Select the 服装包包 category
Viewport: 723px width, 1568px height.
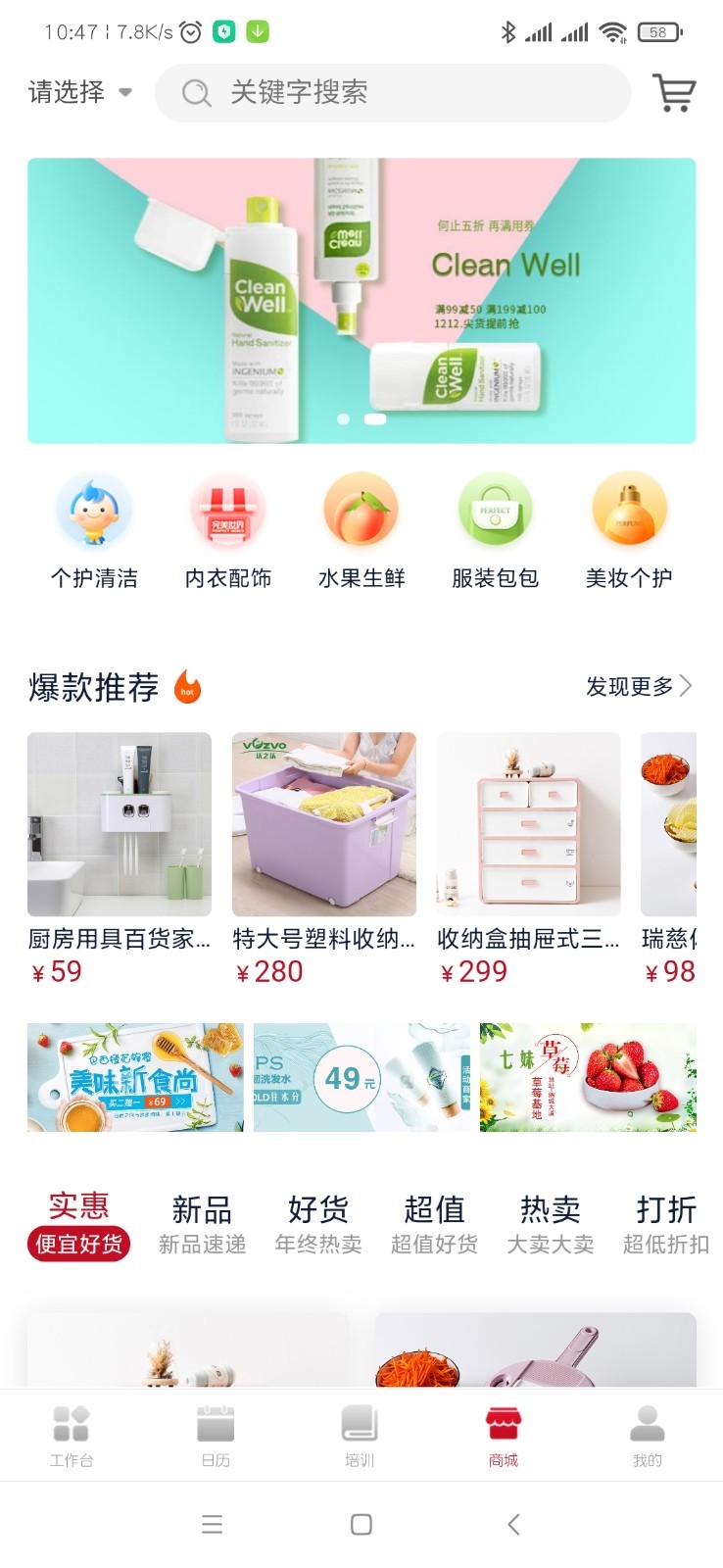pos(495,531)
